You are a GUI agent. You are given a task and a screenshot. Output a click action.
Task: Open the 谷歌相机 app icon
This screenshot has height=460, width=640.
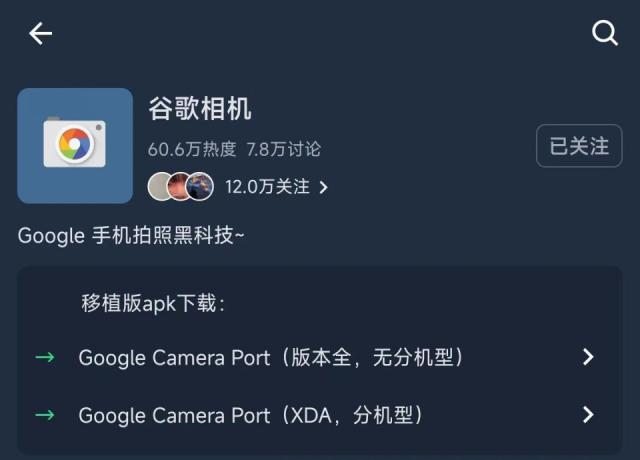tap(75, 146)
